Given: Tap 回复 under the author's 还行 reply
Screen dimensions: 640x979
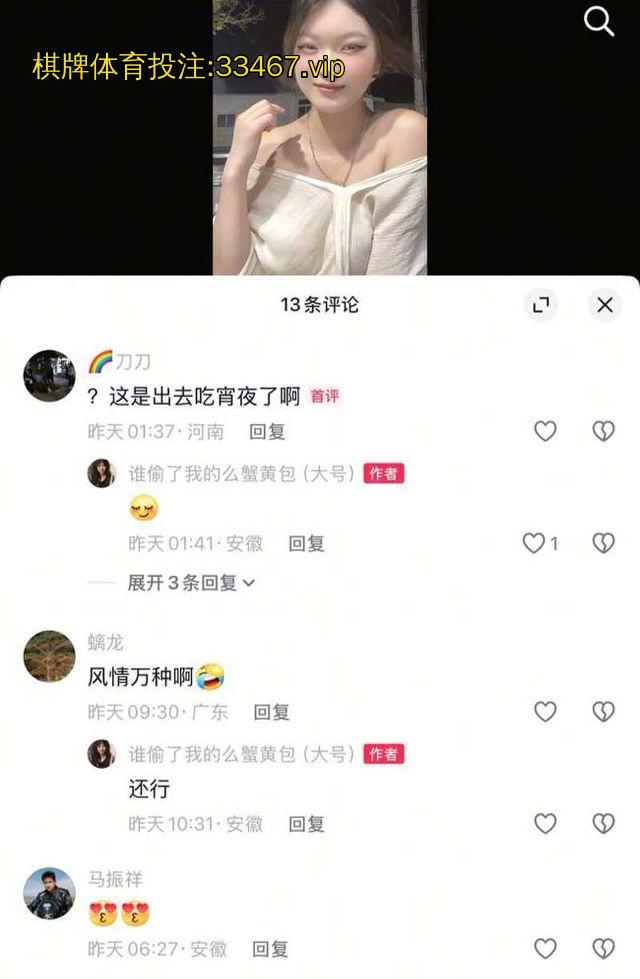Looking at the screenshot, I should click(307, 824).
